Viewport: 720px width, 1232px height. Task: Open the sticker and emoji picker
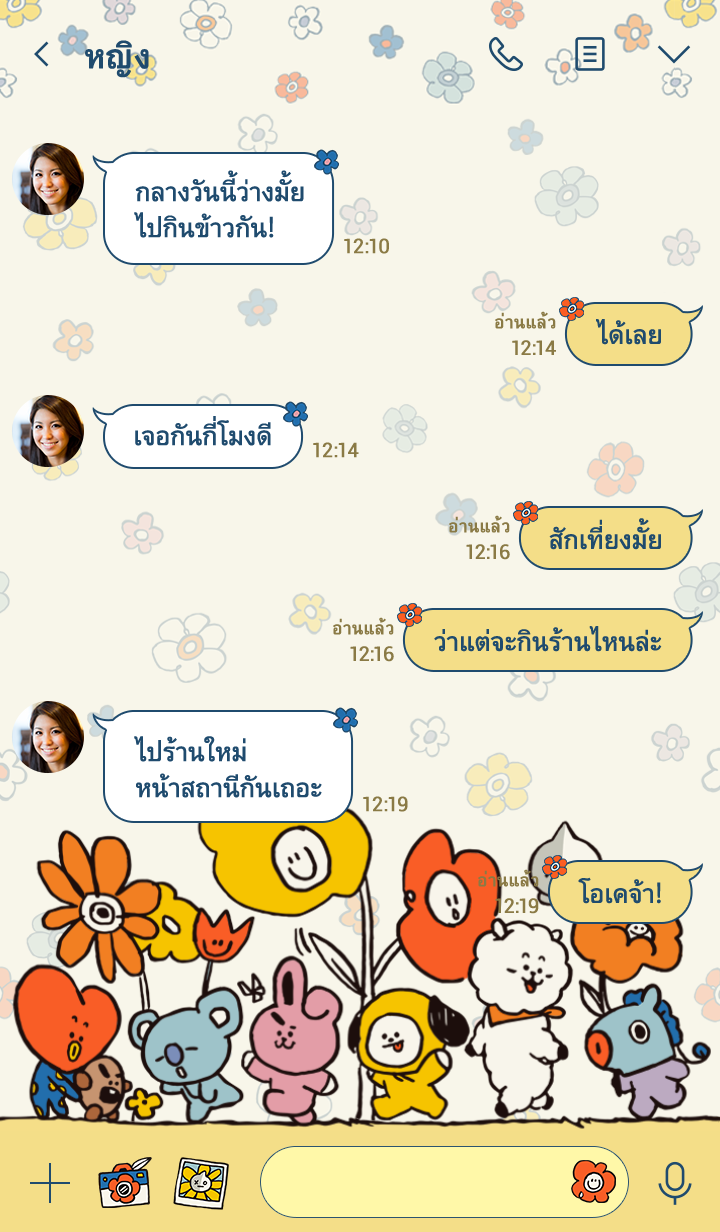click(x=593, y=1182)
